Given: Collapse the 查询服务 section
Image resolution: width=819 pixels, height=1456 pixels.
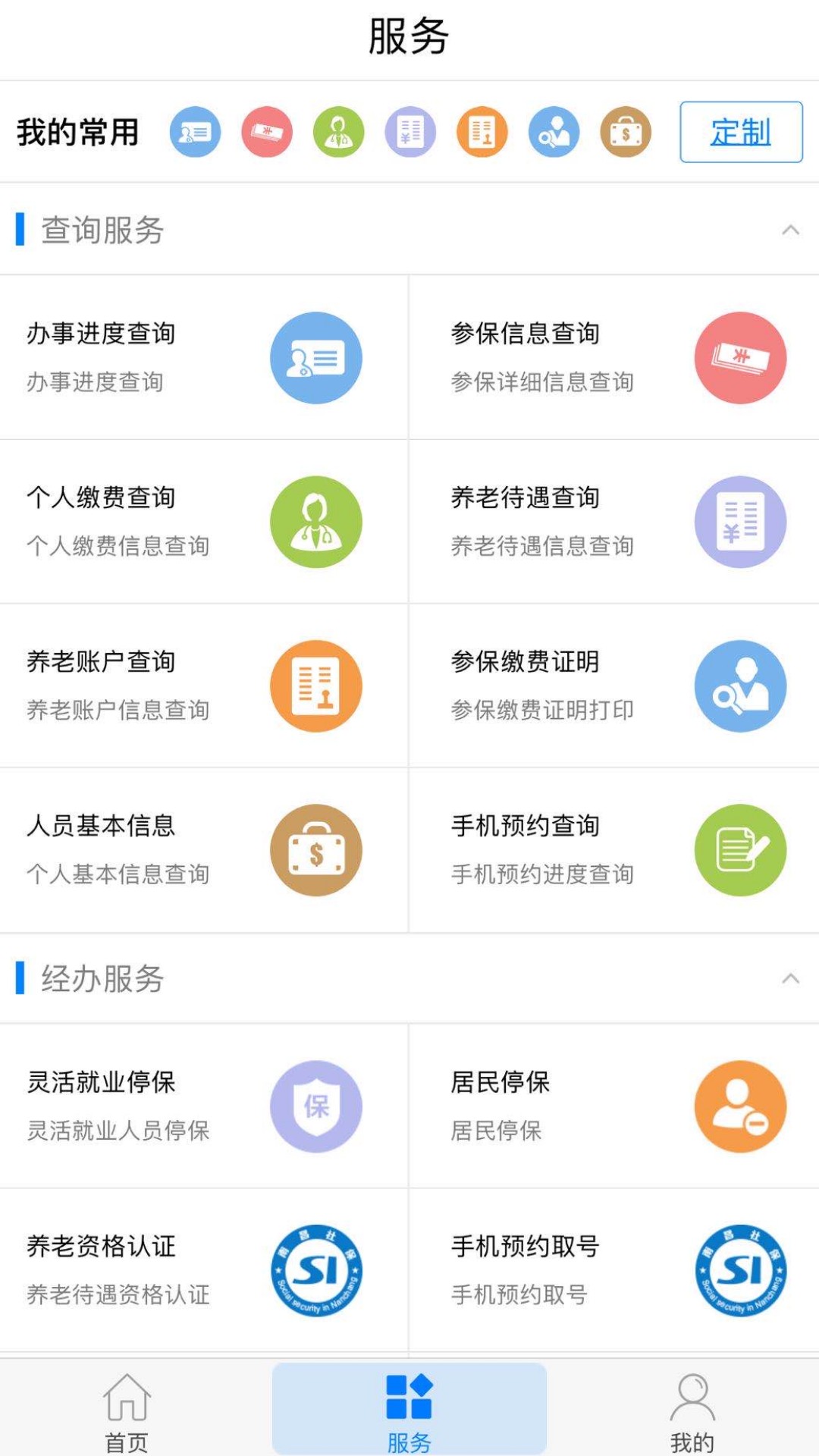Looking at the screenshot, I should click(x=791, y=228).
